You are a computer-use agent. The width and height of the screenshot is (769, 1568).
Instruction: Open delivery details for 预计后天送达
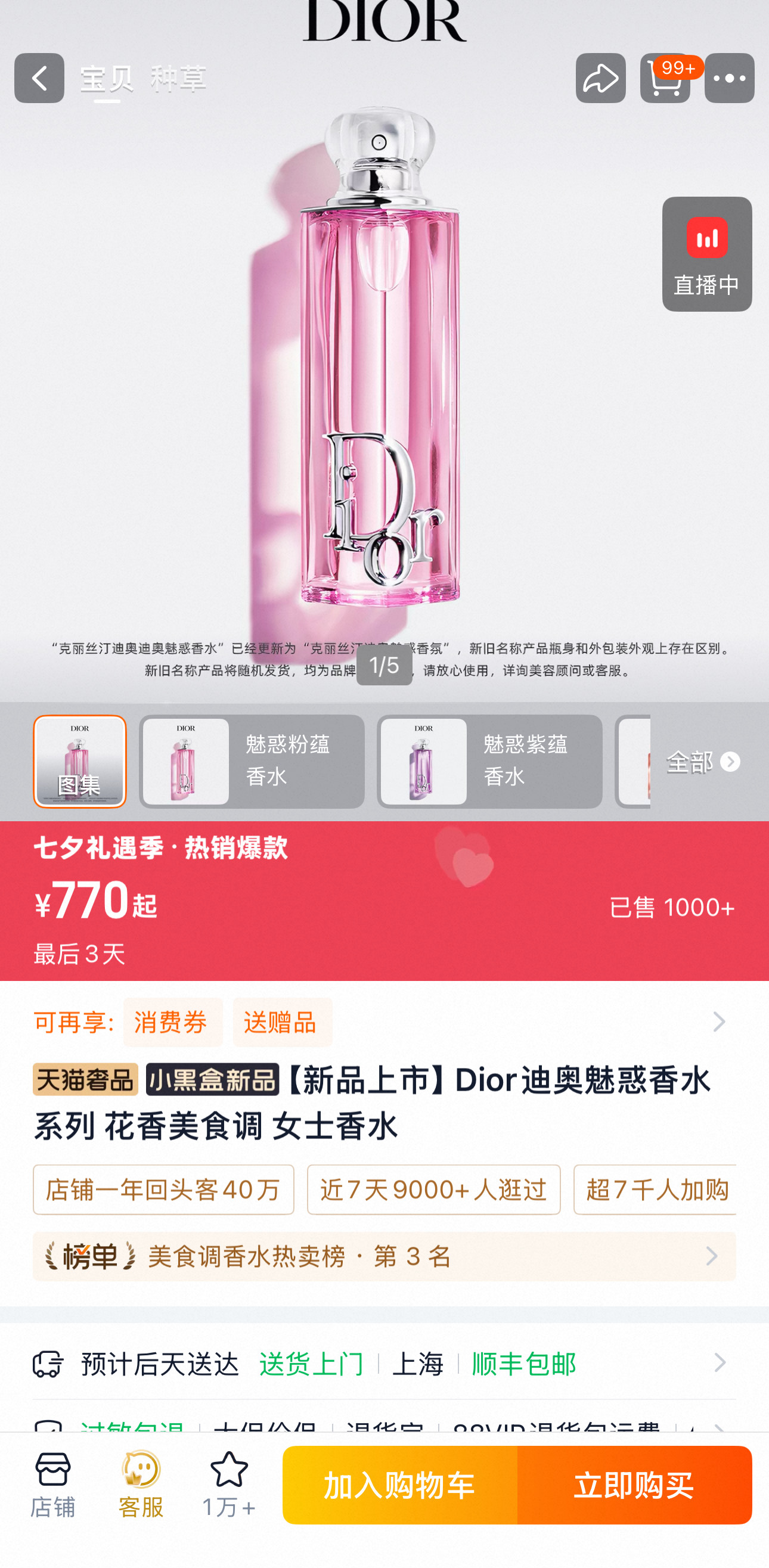pos(384,1364)
